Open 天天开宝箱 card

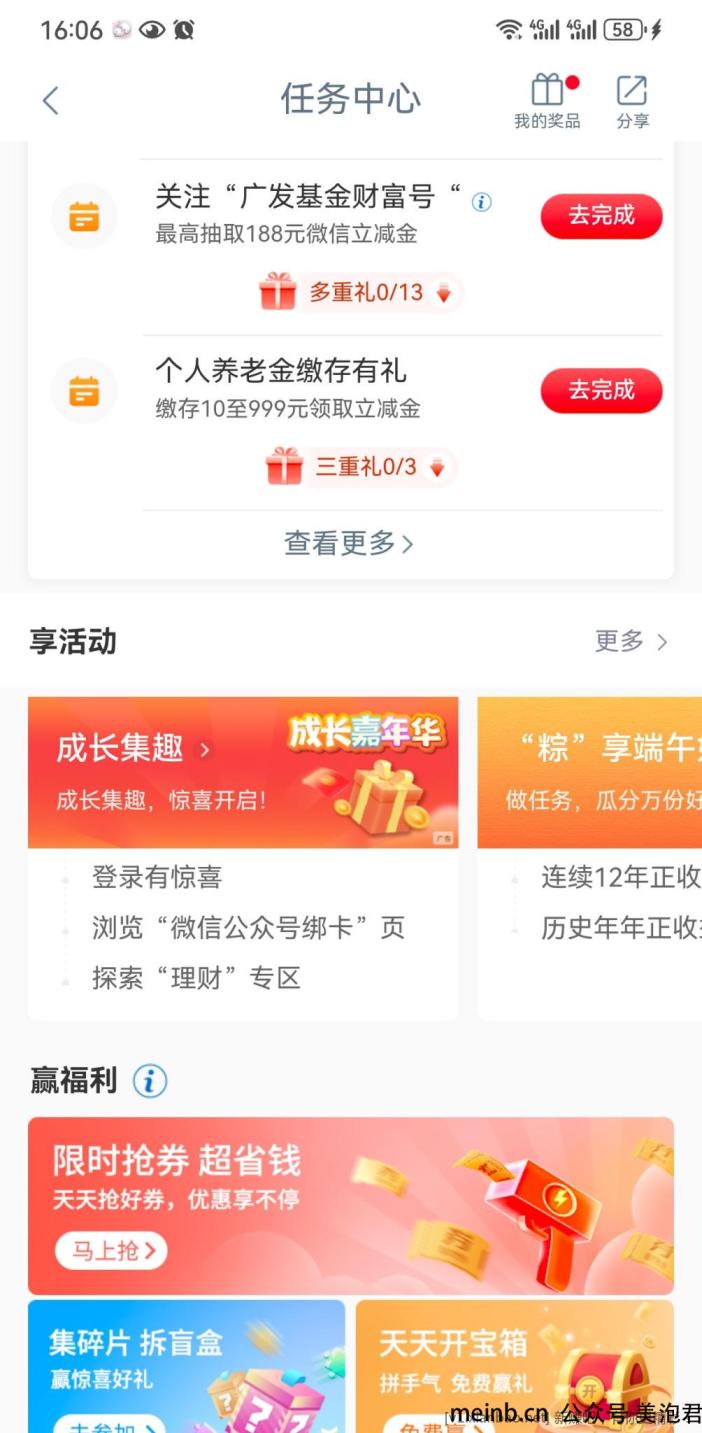point(514,1365)
